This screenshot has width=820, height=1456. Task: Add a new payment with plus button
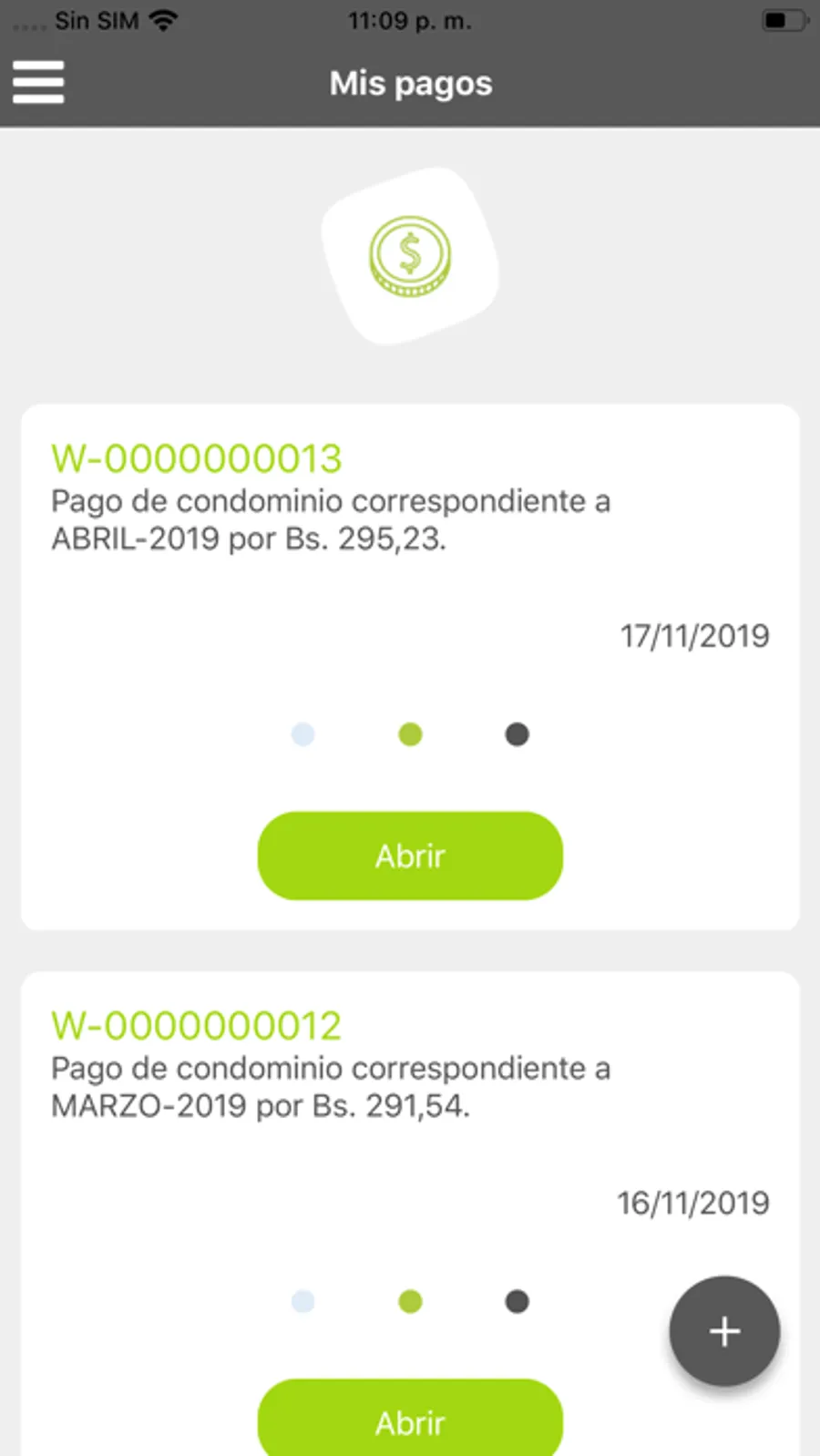724,1331
